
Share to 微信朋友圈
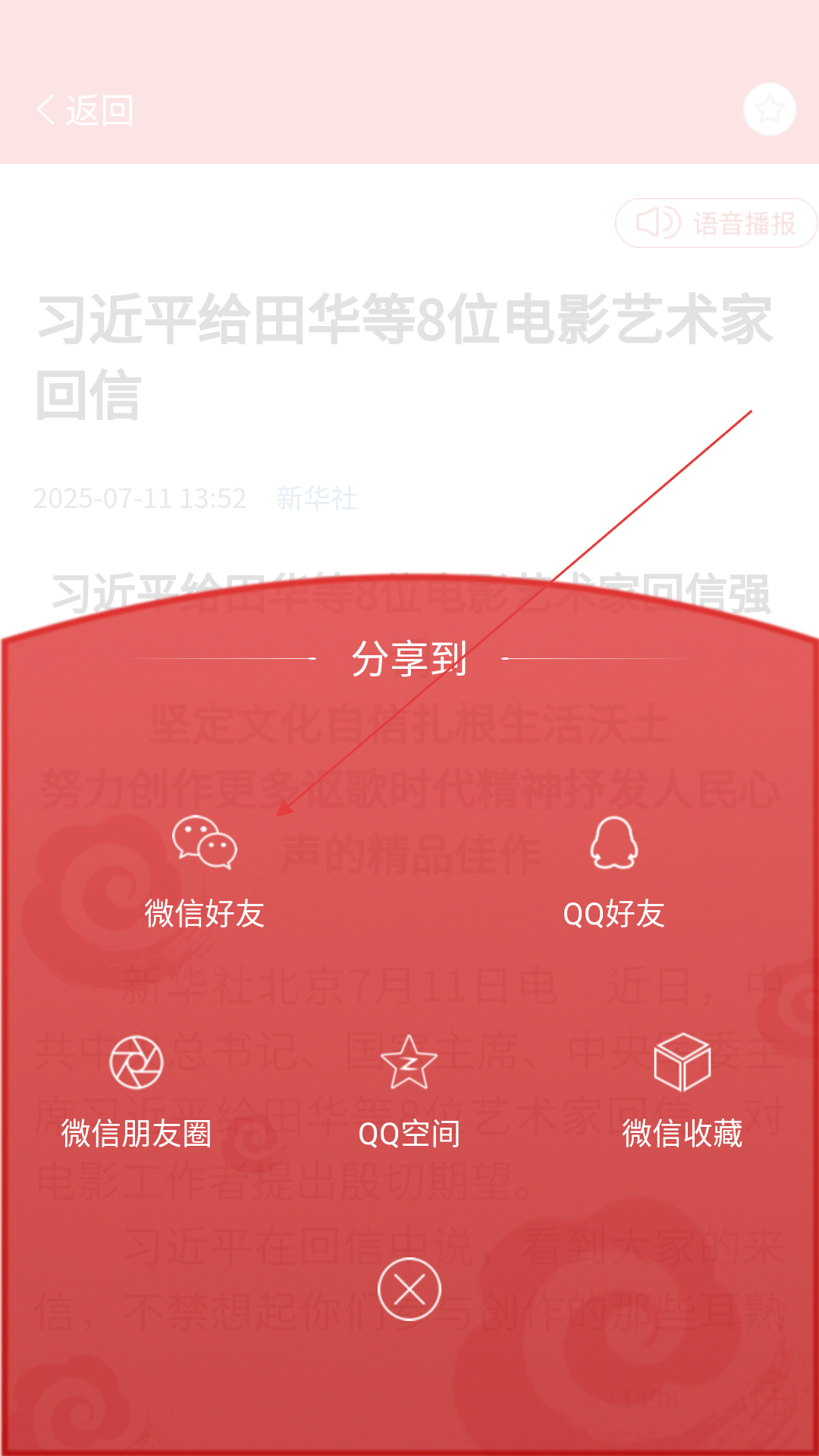coord(136,1092)
